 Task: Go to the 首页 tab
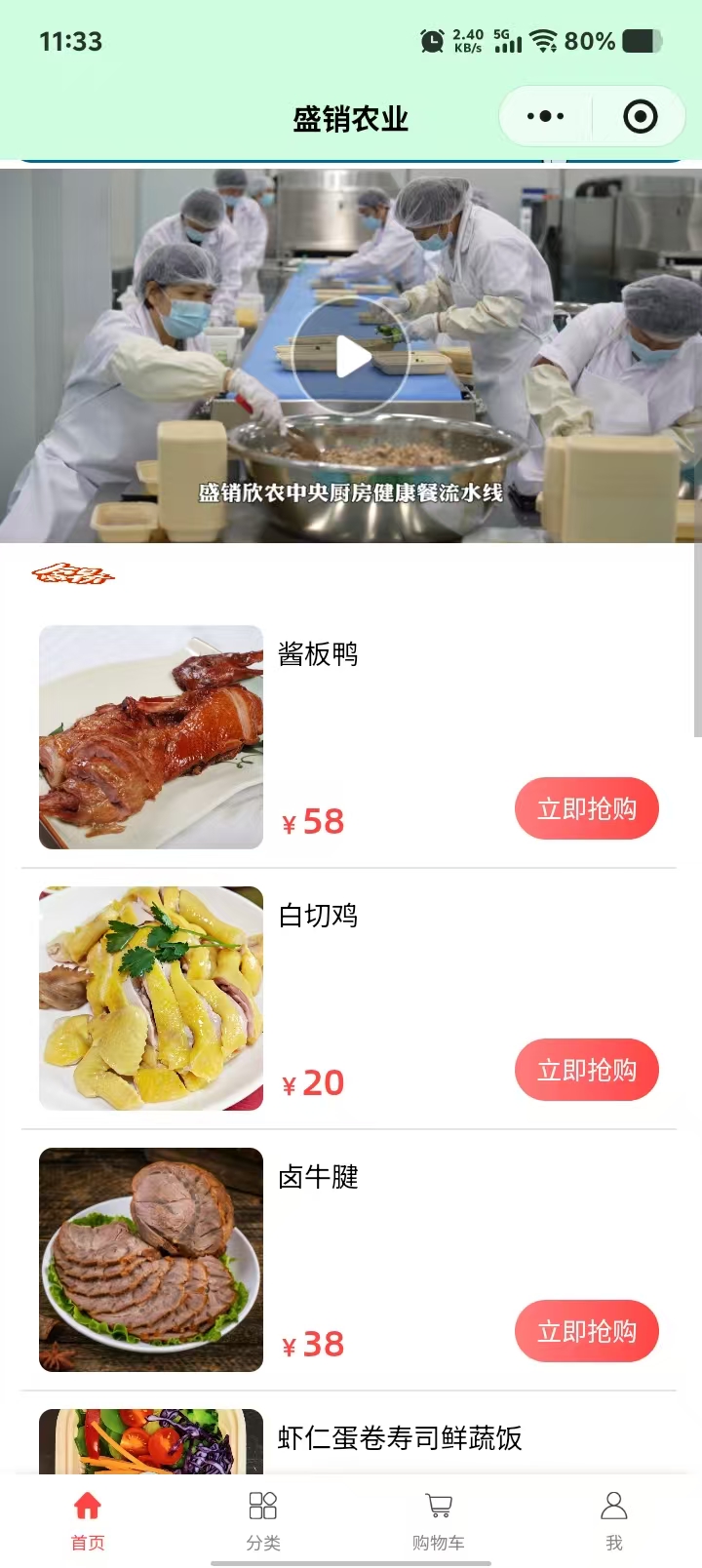pyautogui.click(x=88, y=1519)
